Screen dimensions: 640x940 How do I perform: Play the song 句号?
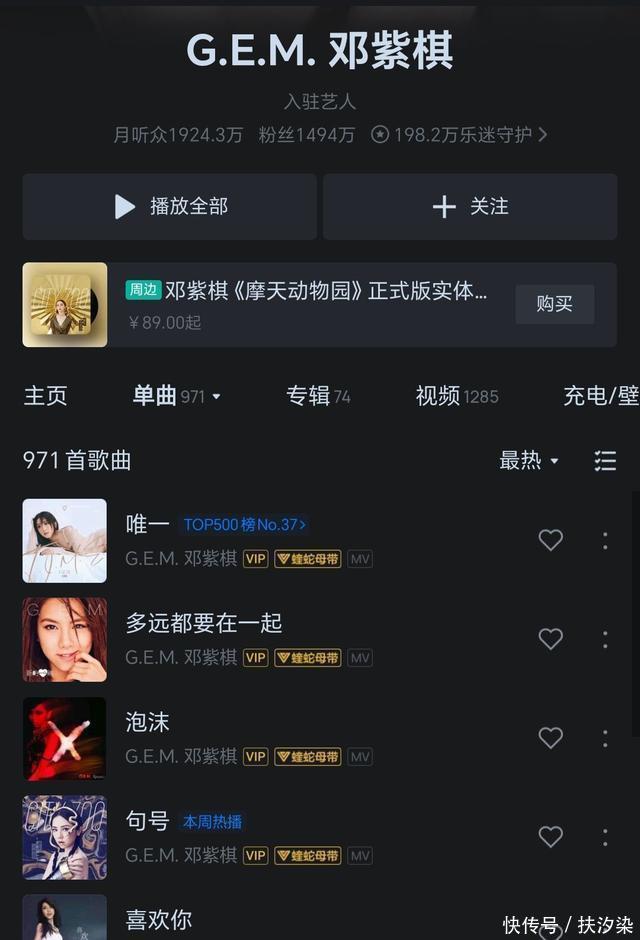click(147, 821)
